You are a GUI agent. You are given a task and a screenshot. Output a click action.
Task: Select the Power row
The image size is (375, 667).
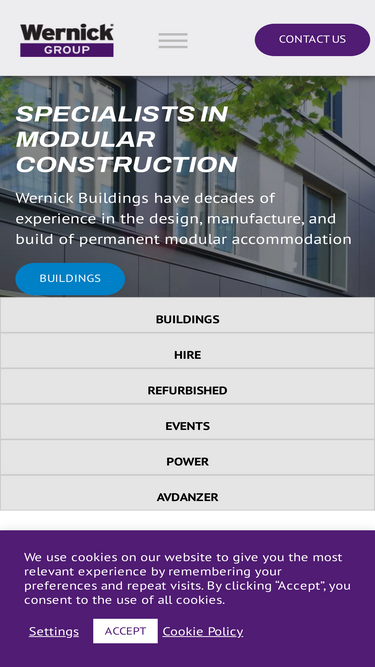pos(188,458)
